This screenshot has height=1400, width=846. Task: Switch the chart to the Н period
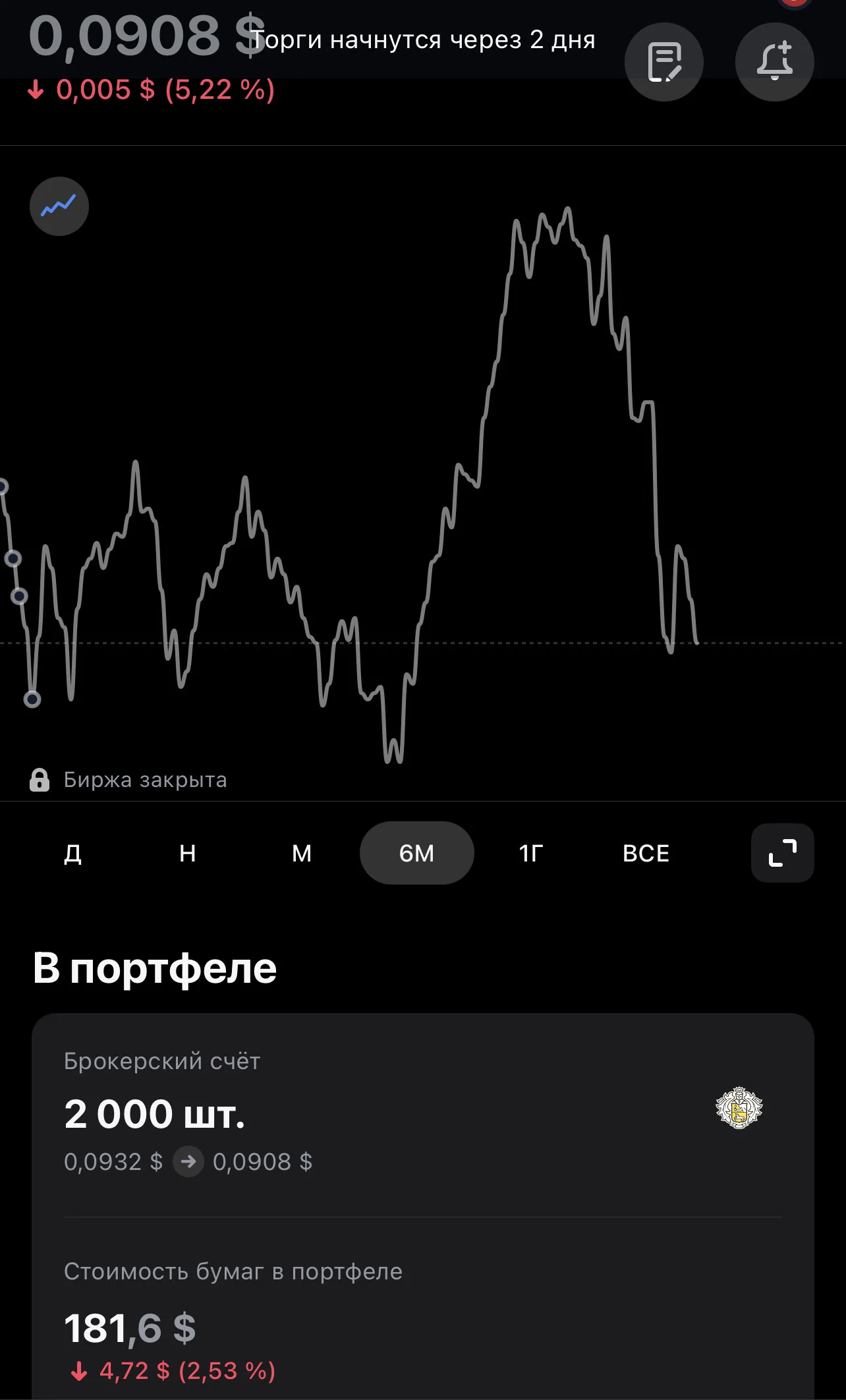tap(188, 853)
